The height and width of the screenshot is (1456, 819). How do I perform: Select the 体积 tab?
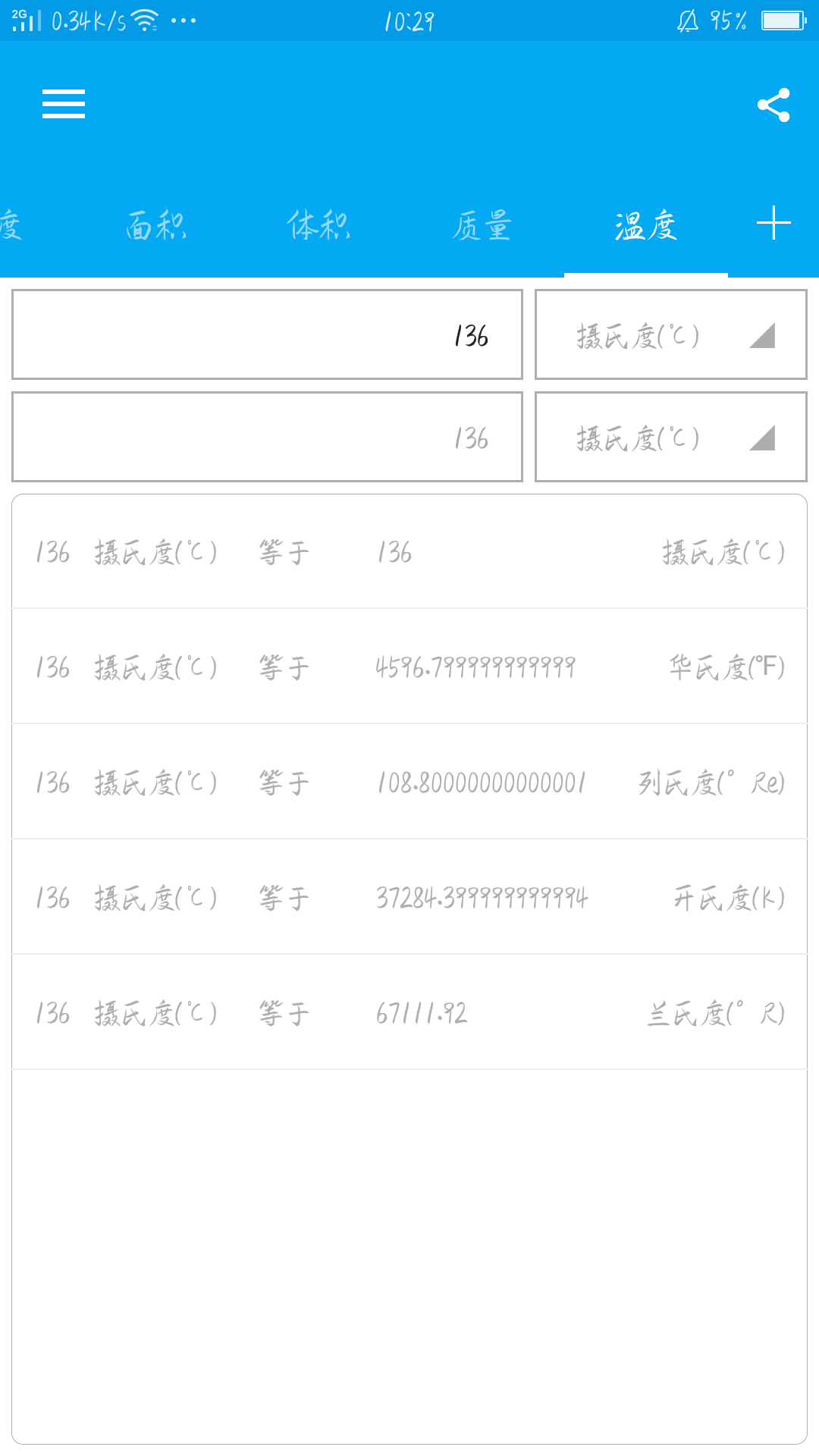coord(319,225)
